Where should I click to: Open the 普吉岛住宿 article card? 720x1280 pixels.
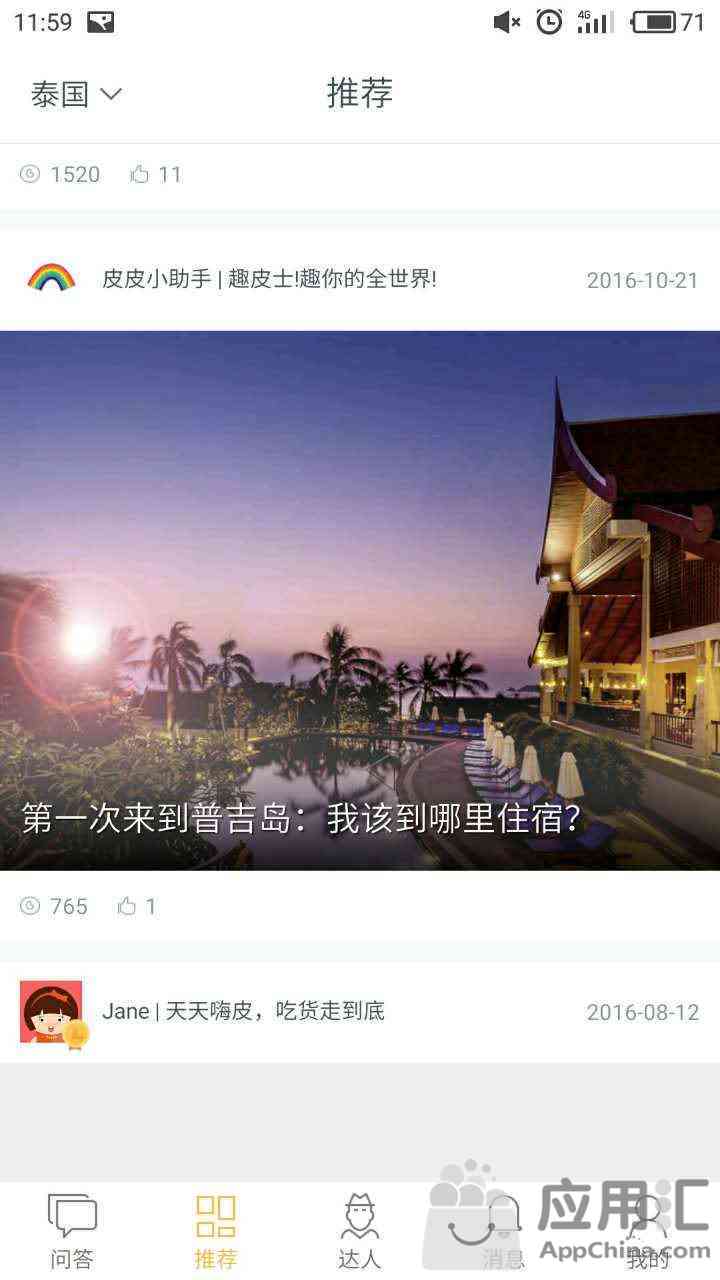[360, 600]
